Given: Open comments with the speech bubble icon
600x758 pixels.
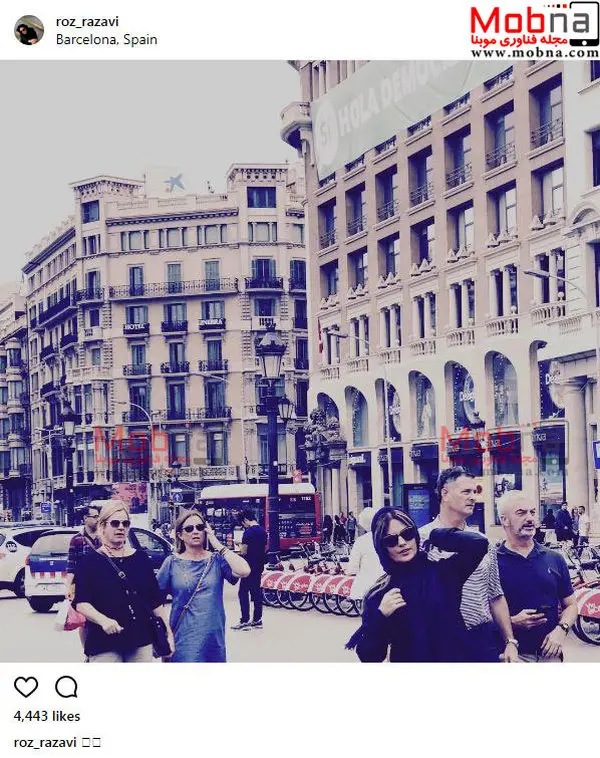Looking at the screenshot, I should (66, 687).
